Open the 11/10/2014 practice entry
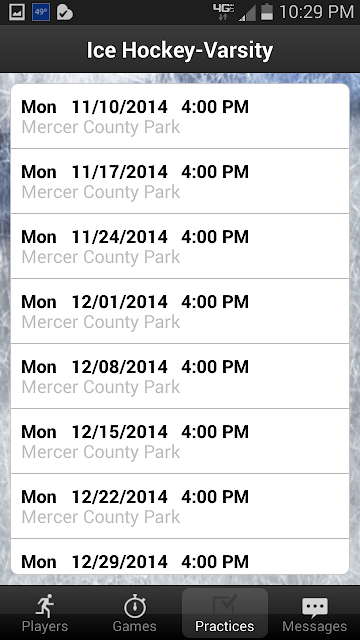This screenshot has height=640, width=360. coord(180,116)
